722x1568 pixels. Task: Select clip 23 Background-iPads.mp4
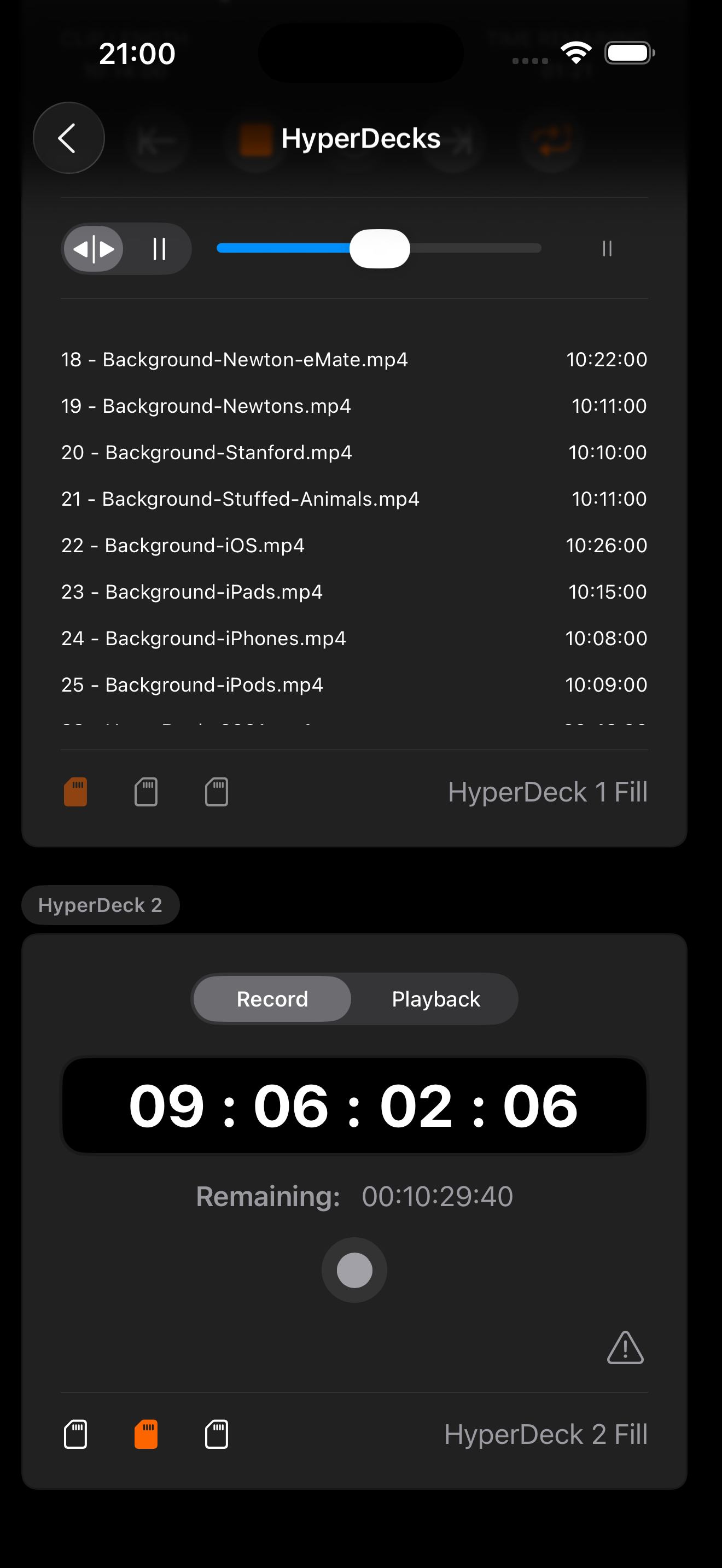coord(192,592)
